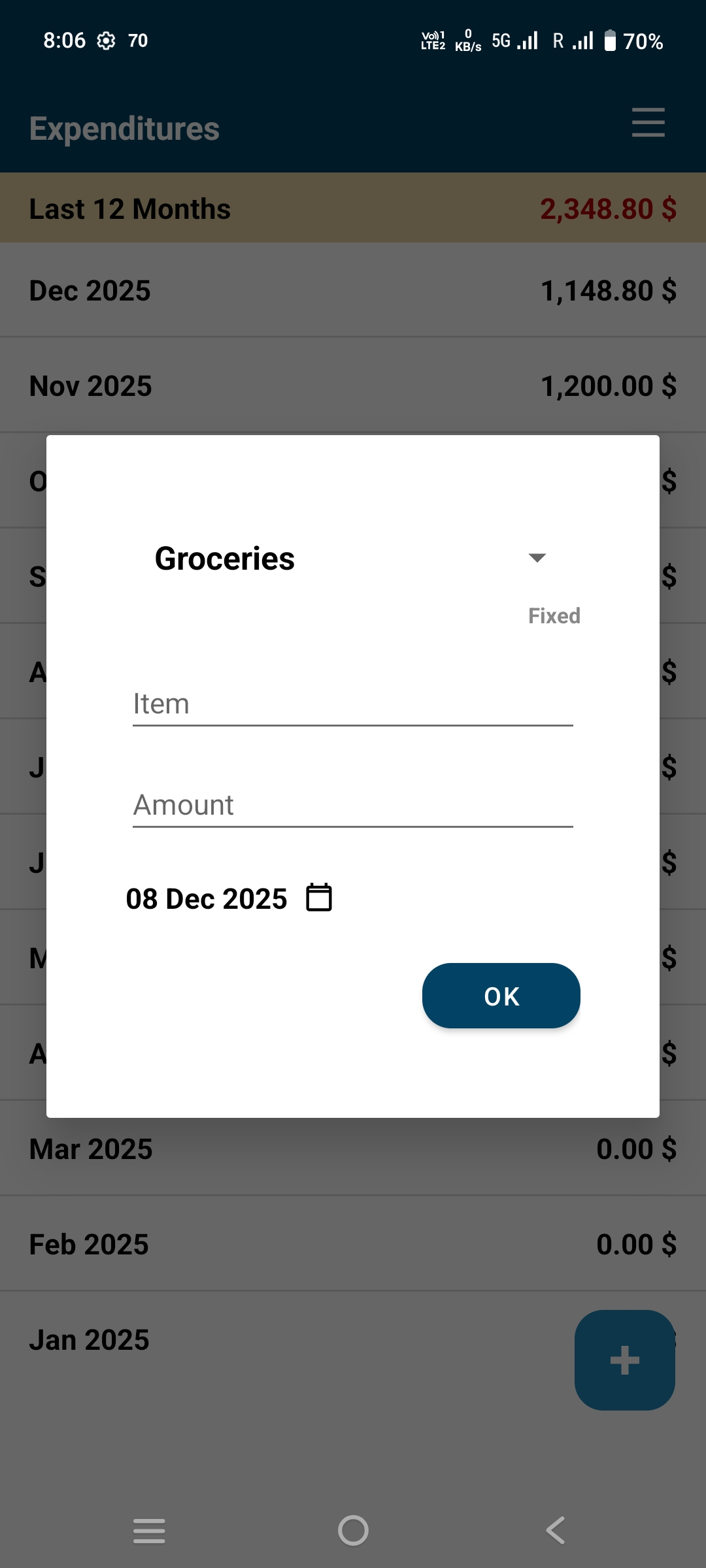Screen dimensions: 706x1568
Task: Focus the Amount text field
Action: coord(353,805)
